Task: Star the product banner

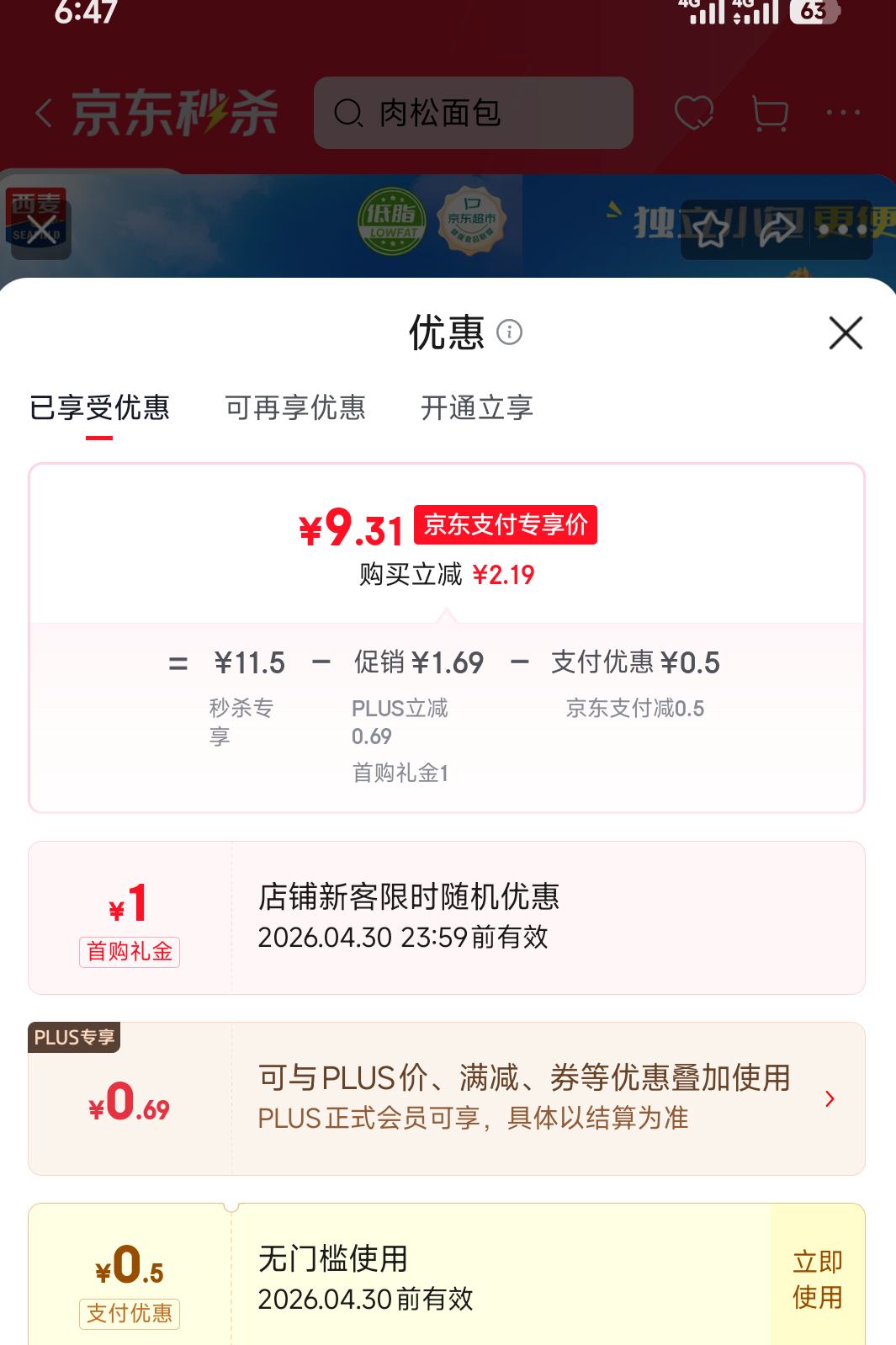Action: tap(711, 229)
